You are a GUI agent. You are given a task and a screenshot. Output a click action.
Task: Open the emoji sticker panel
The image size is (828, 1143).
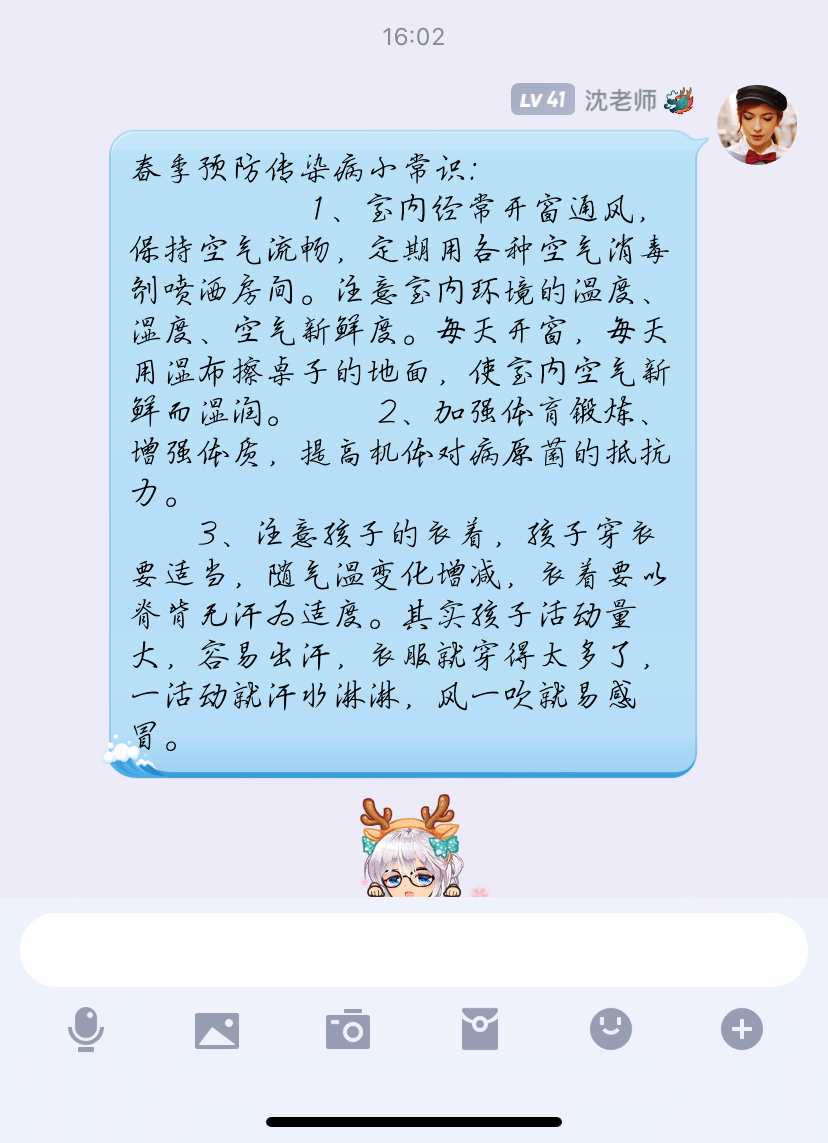tap(611, 1028)
